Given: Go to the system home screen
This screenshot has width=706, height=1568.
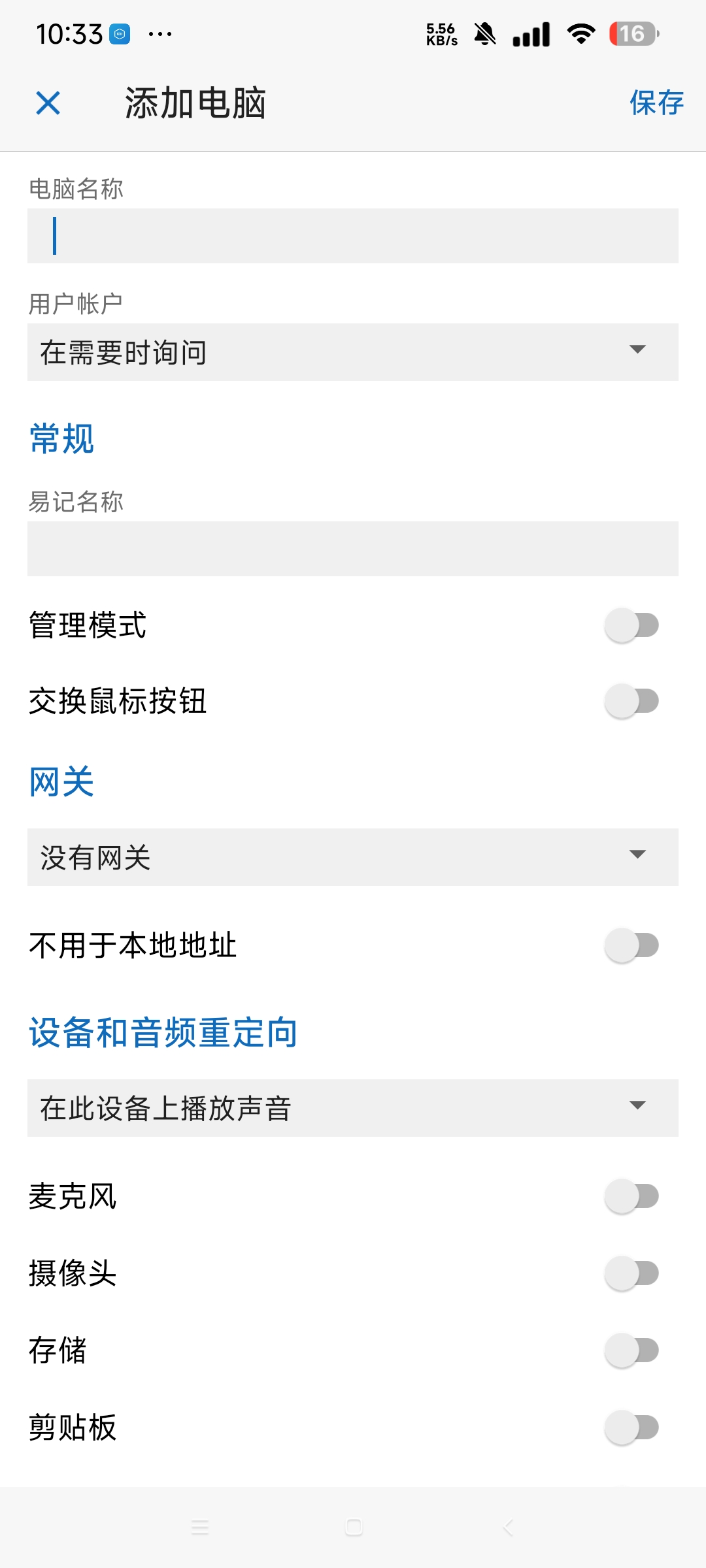Looking at the screenshot, I should click(x=354, y=1527).
